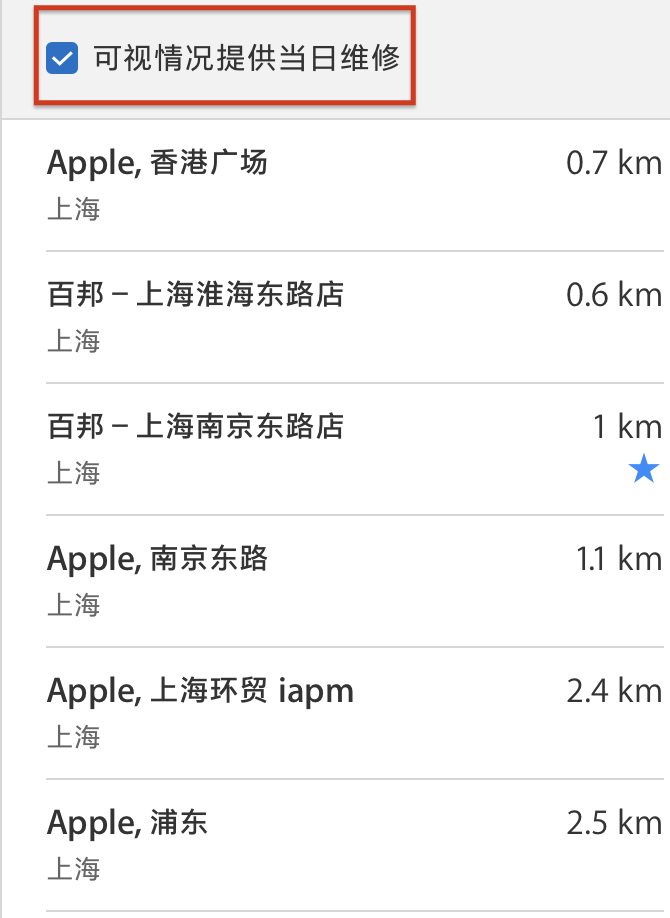View Apple, 上海环贸 iapm details

[200, 691]
